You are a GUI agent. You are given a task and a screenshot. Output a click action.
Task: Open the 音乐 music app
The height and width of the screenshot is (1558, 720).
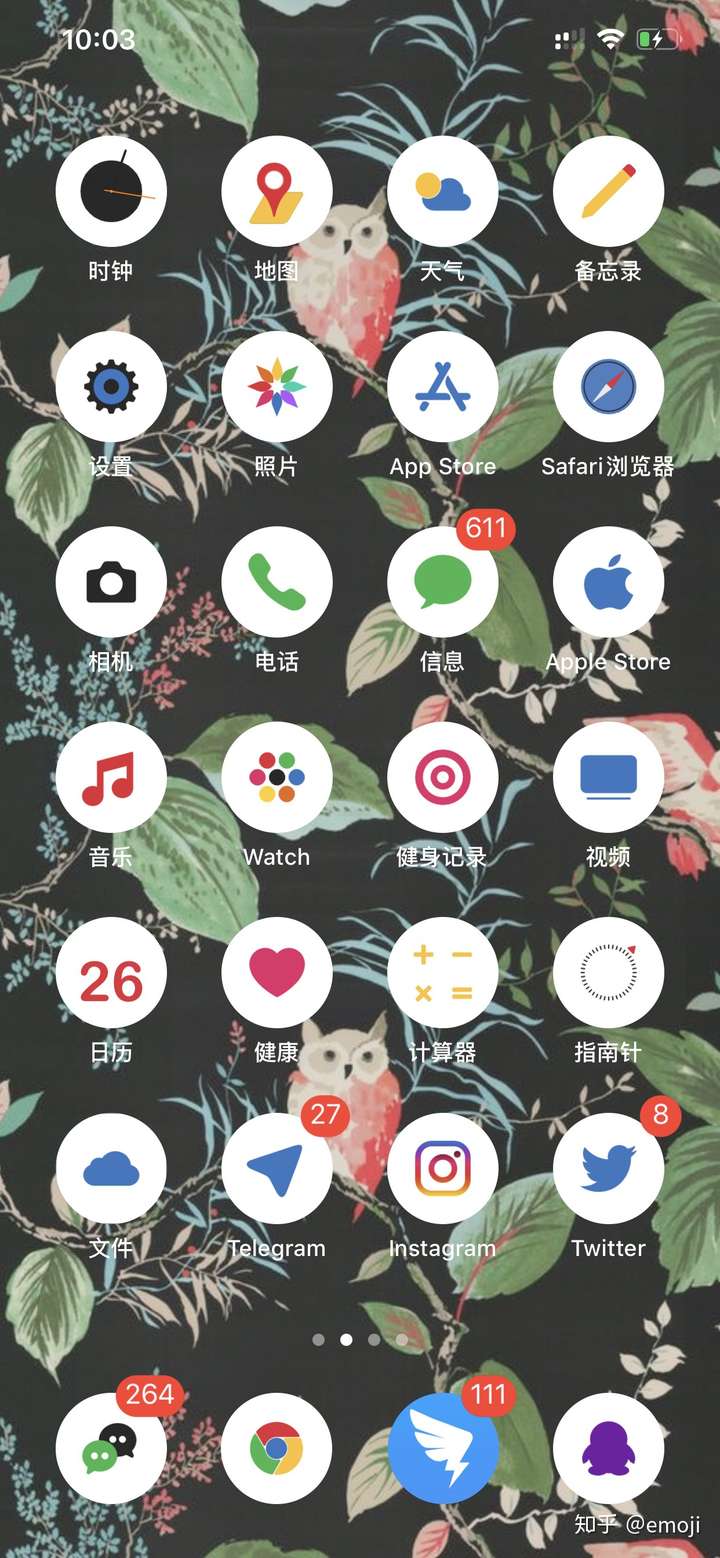click(x=110, y=777)
